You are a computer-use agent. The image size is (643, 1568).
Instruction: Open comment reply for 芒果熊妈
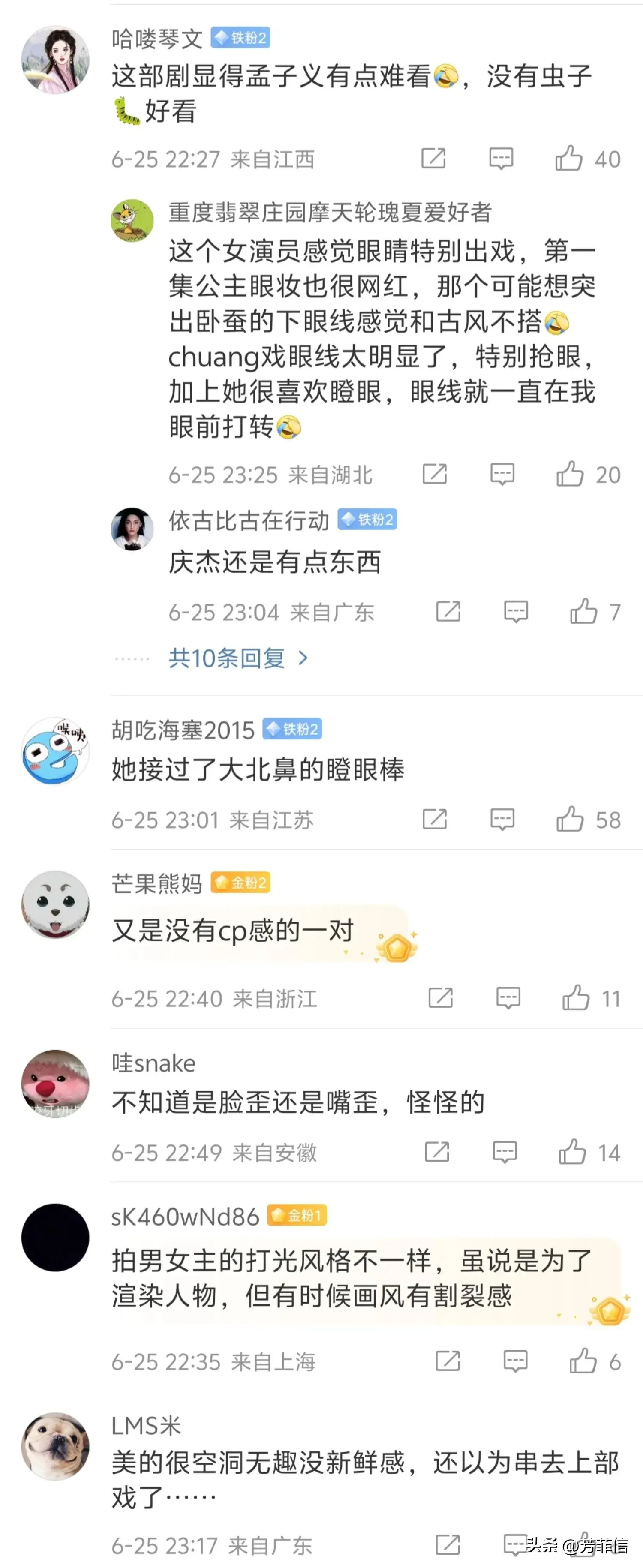[x=508, y=998]
